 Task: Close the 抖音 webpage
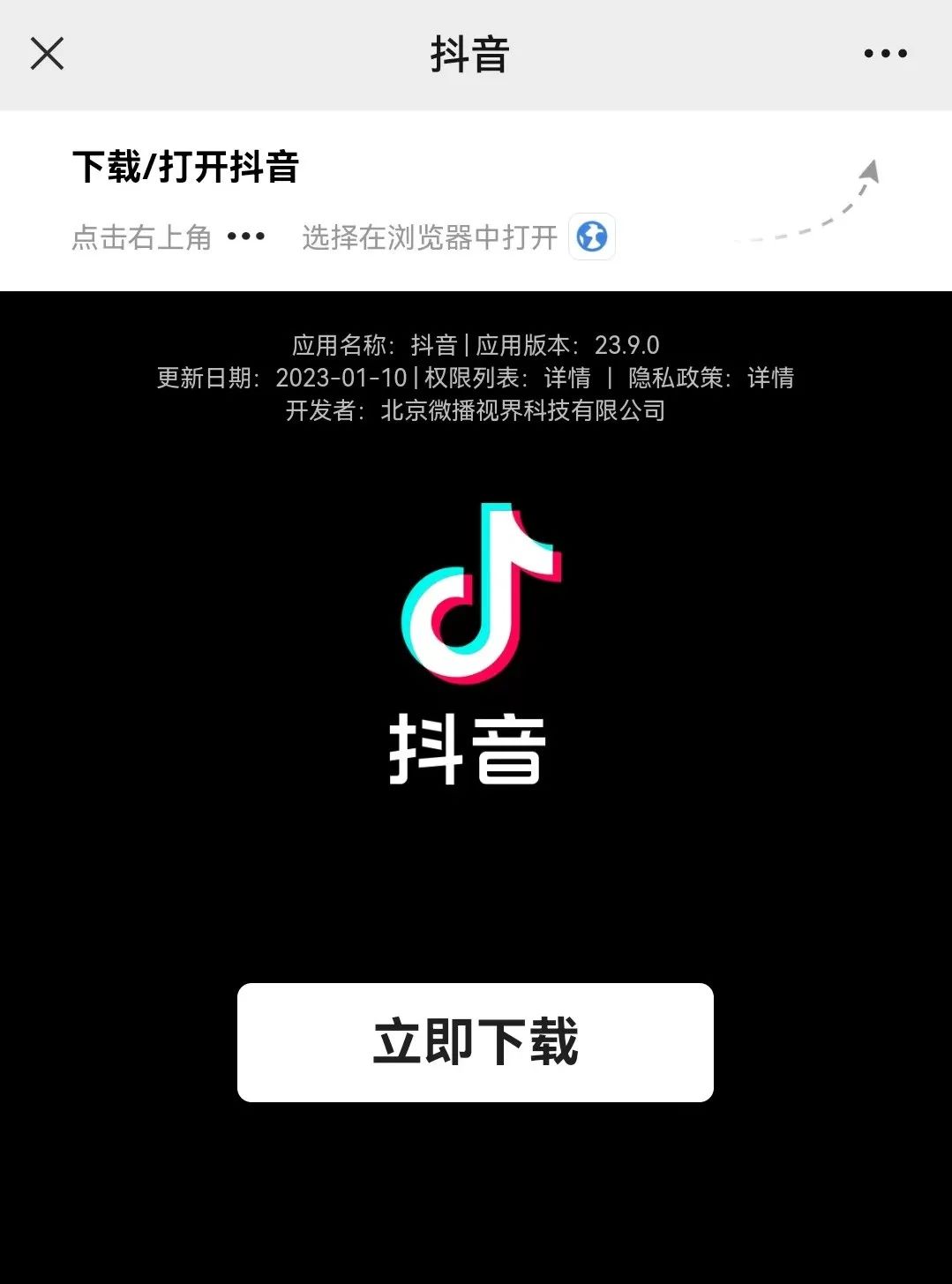[x=47, y=54]
